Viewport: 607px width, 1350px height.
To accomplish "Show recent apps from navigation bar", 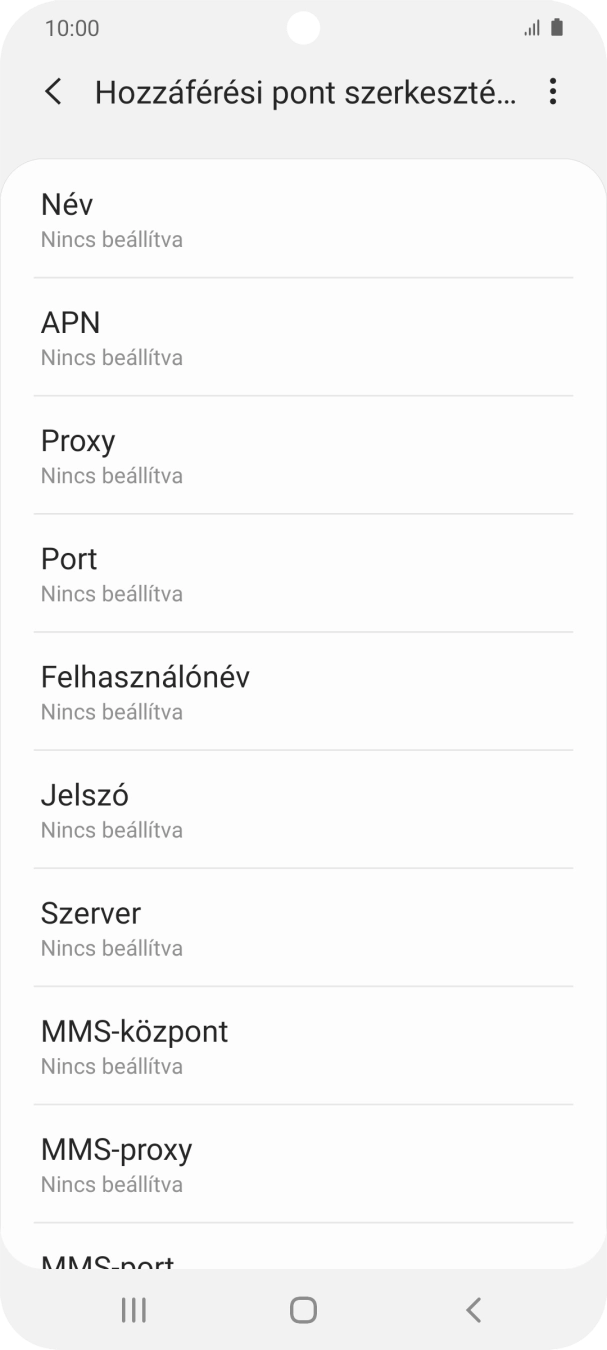I will point(133,1310).
